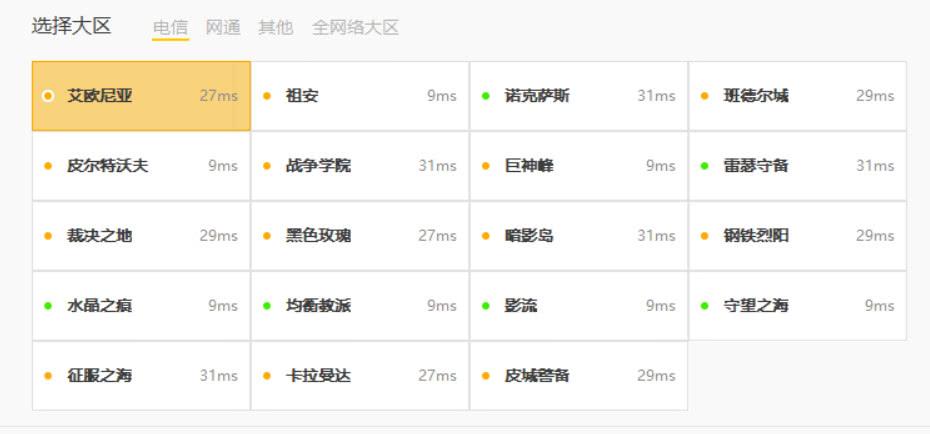Choose the 均衡教派 server
This screenshot has width=930, height=434.
click(x=359, y=306)
